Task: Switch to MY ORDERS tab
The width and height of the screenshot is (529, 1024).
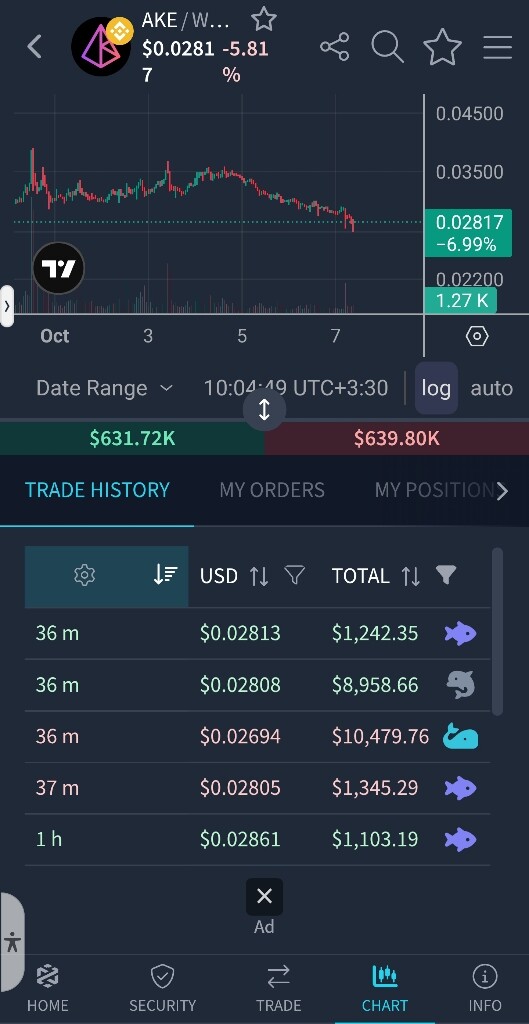Action: (272, 490)
